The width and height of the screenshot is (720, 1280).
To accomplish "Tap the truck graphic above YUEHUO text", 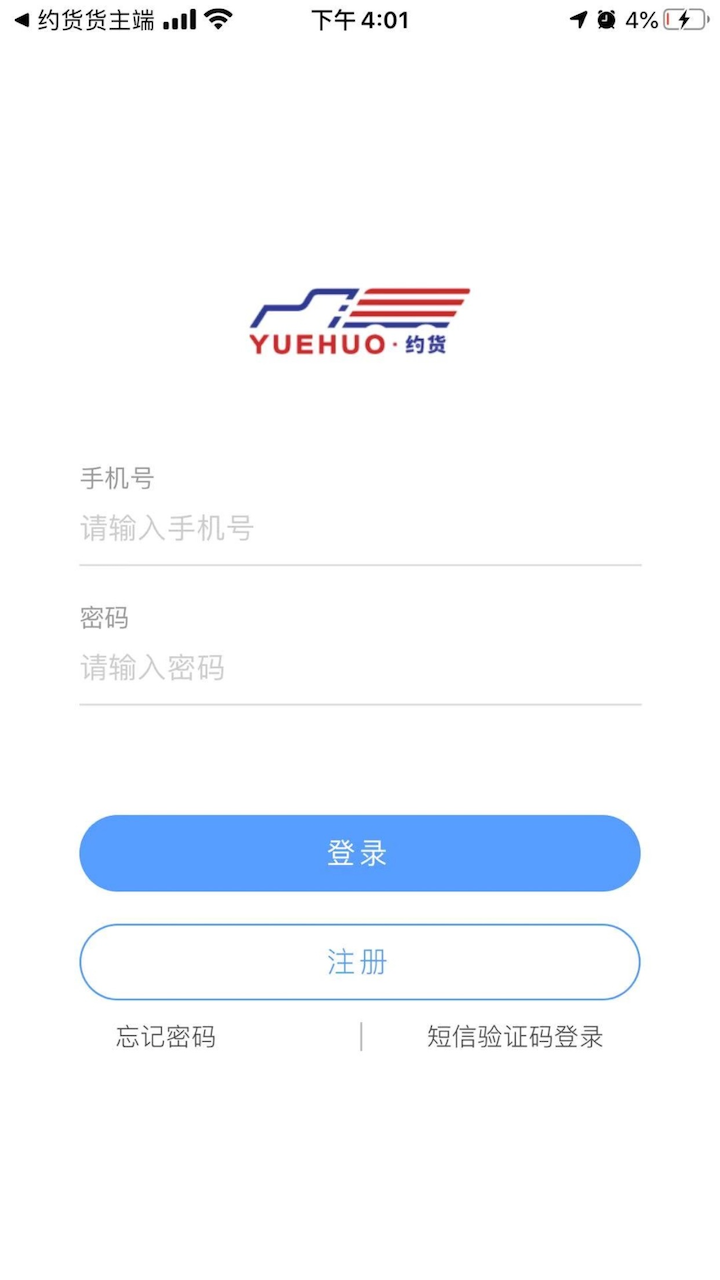I will pos(358,300).
